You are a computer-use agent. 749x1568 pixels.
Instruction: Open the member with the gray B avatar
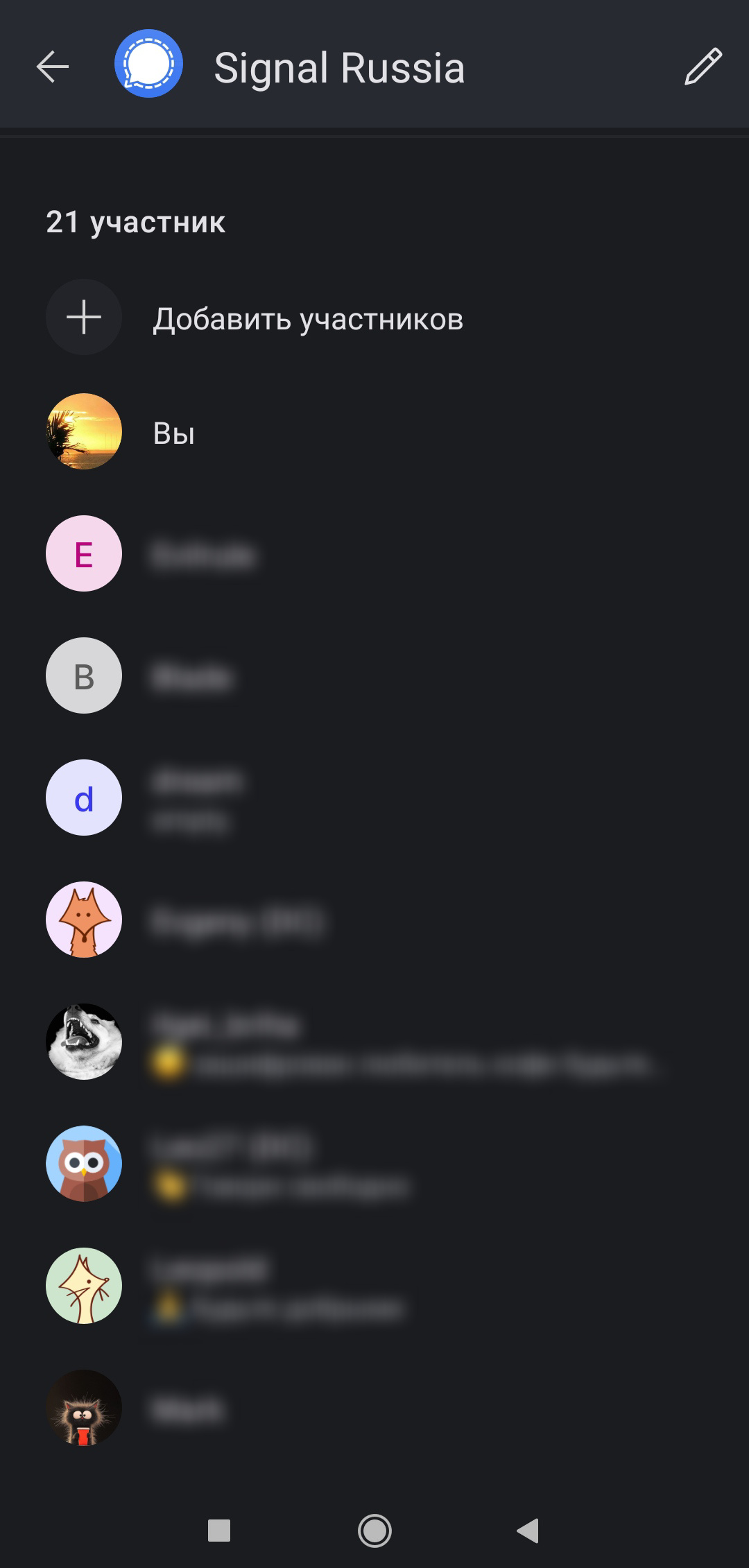pos(374,676)
